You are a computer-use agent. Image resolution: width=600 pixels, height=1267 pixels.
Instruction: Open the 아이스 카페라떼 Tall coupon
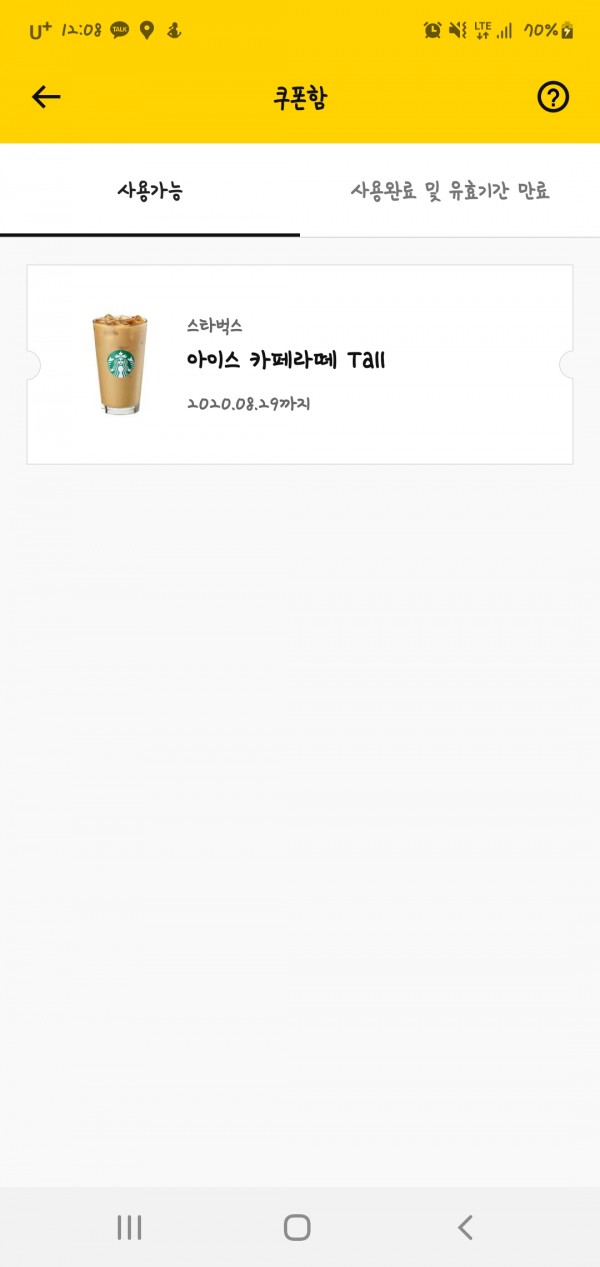pos(300,364)
